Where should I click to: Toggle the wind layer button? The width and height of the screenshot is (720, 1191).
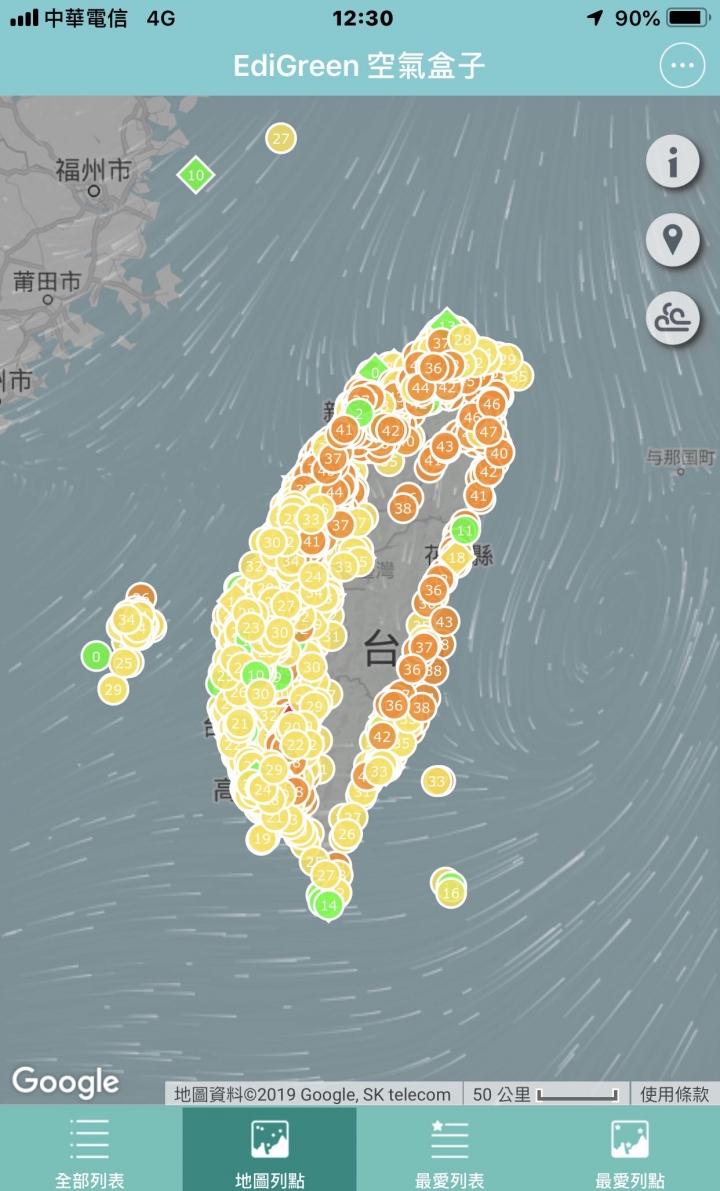672,319
